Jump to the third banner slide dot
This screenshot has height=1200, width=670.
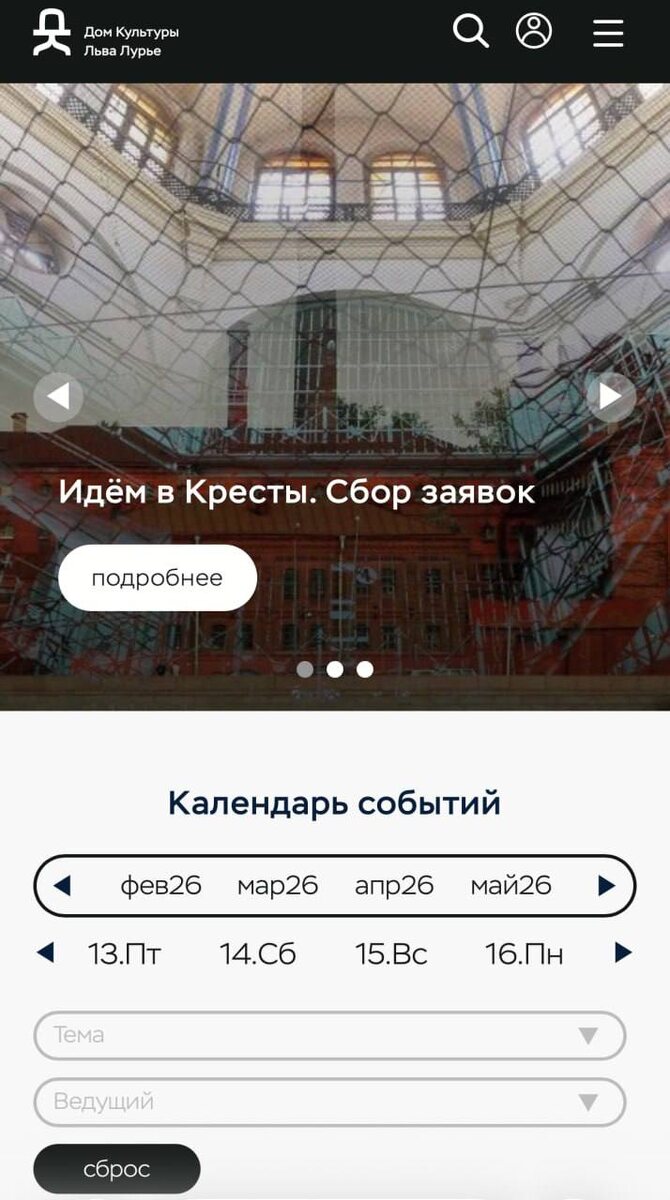[365, 669]
